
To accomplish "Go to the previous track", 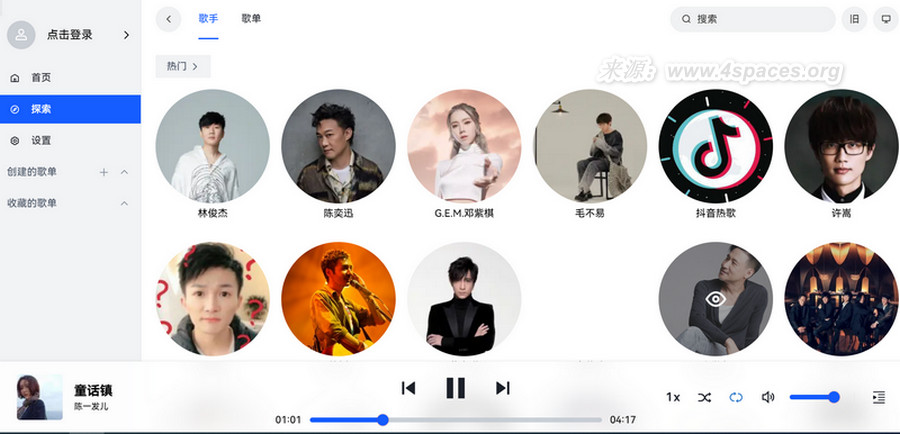I will (408, 388).
